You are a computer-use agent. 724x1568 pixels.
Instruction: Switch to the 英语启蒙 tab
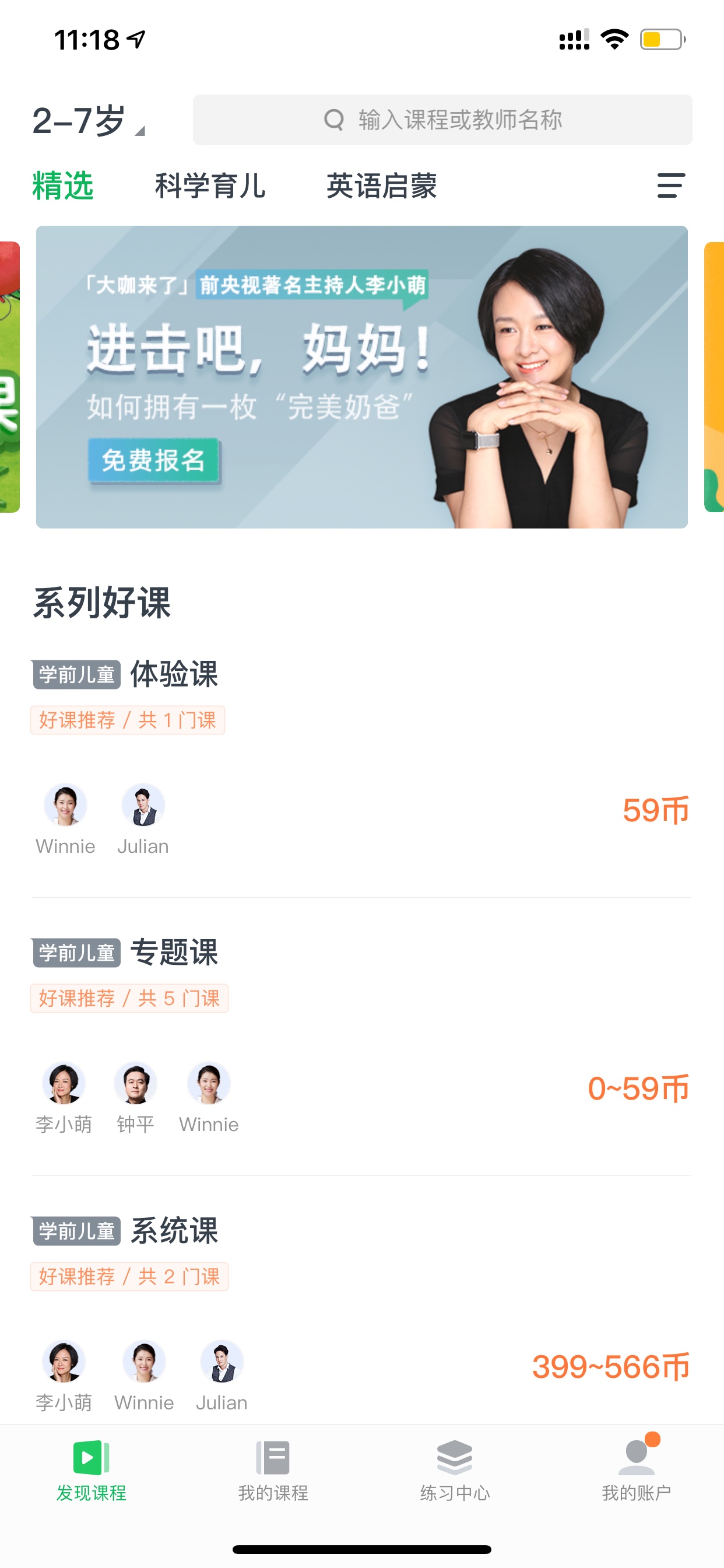pos(381,185)
